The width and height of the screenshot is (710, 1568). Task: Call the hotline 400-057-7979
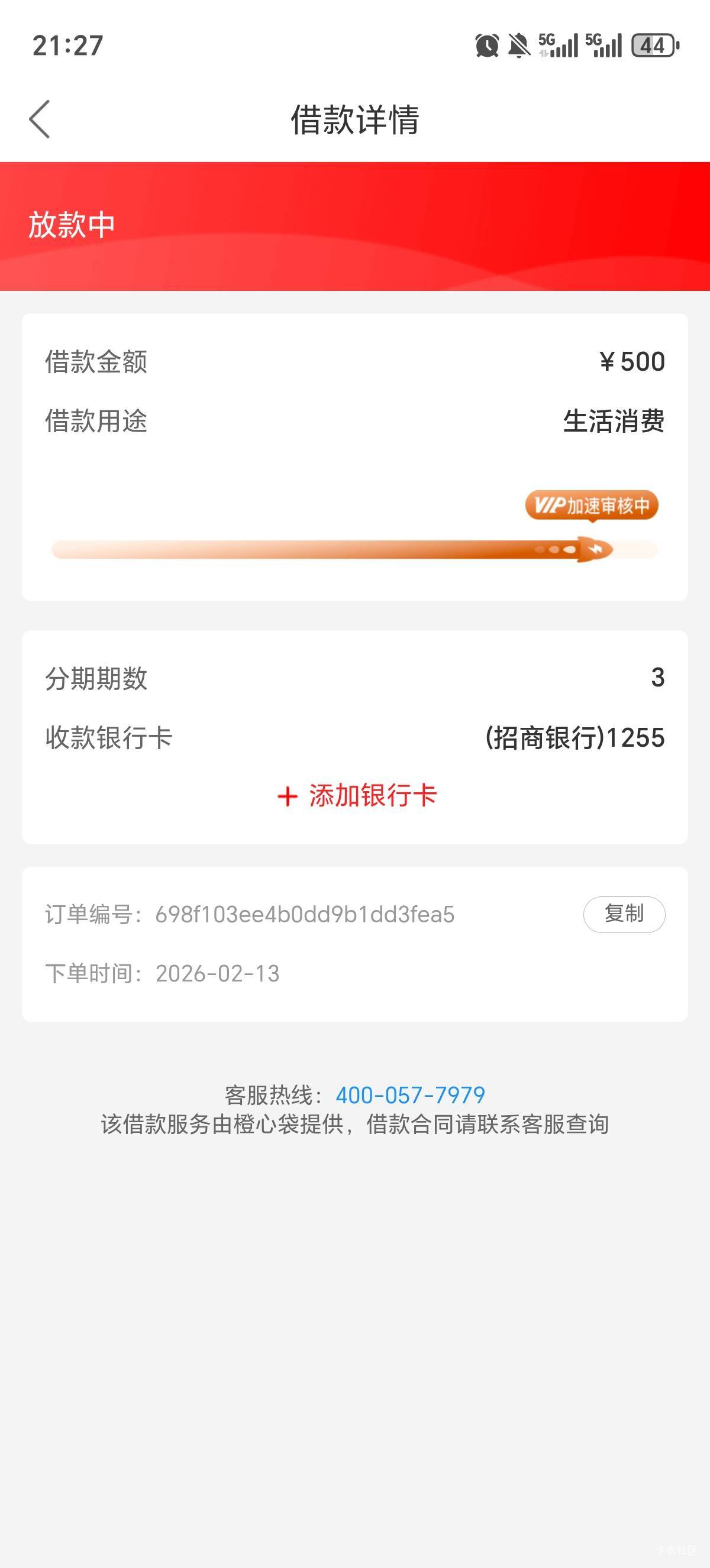[x=411, y=1095]
